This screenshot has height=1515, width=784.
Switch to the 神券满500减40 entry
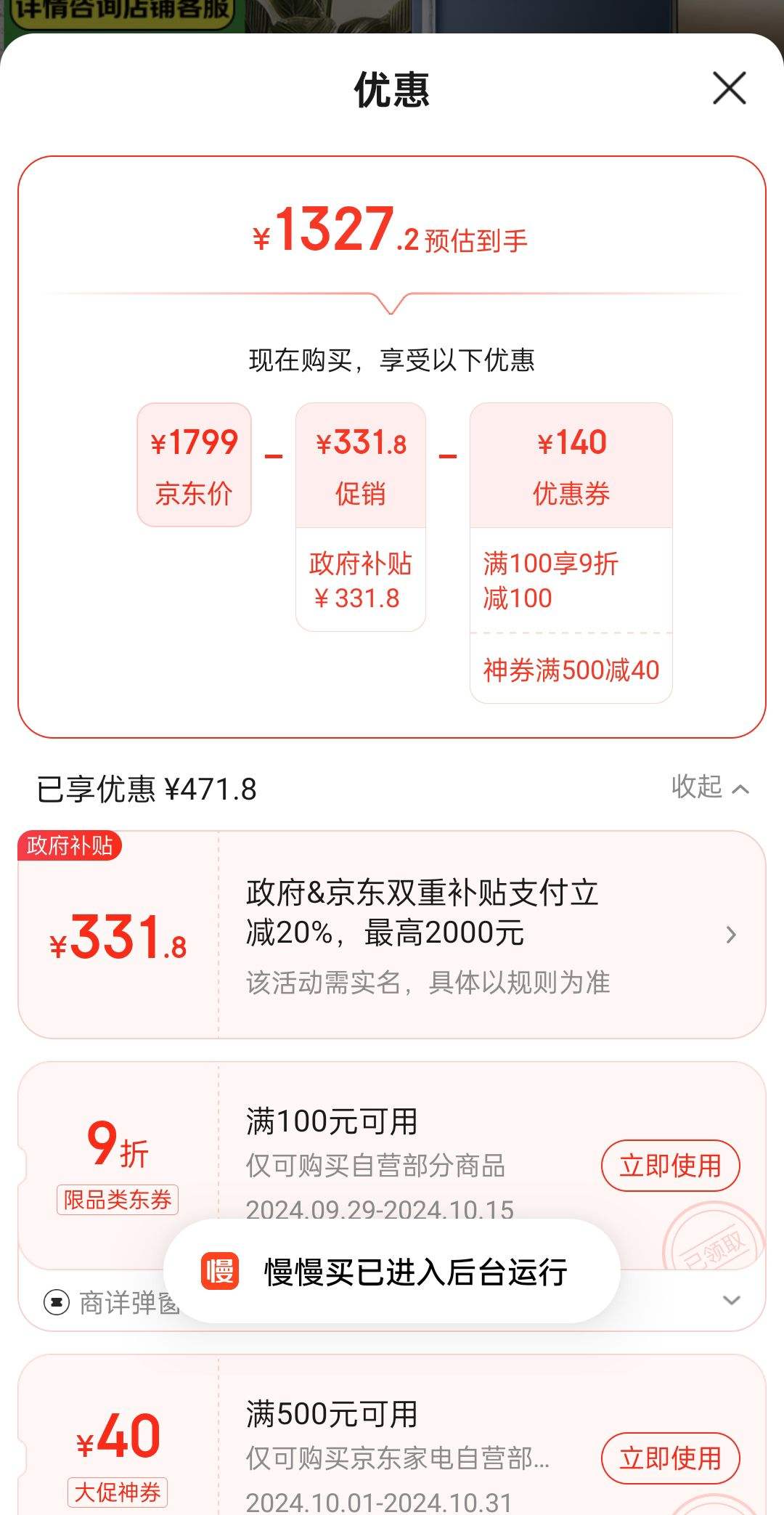coord(571,672)
